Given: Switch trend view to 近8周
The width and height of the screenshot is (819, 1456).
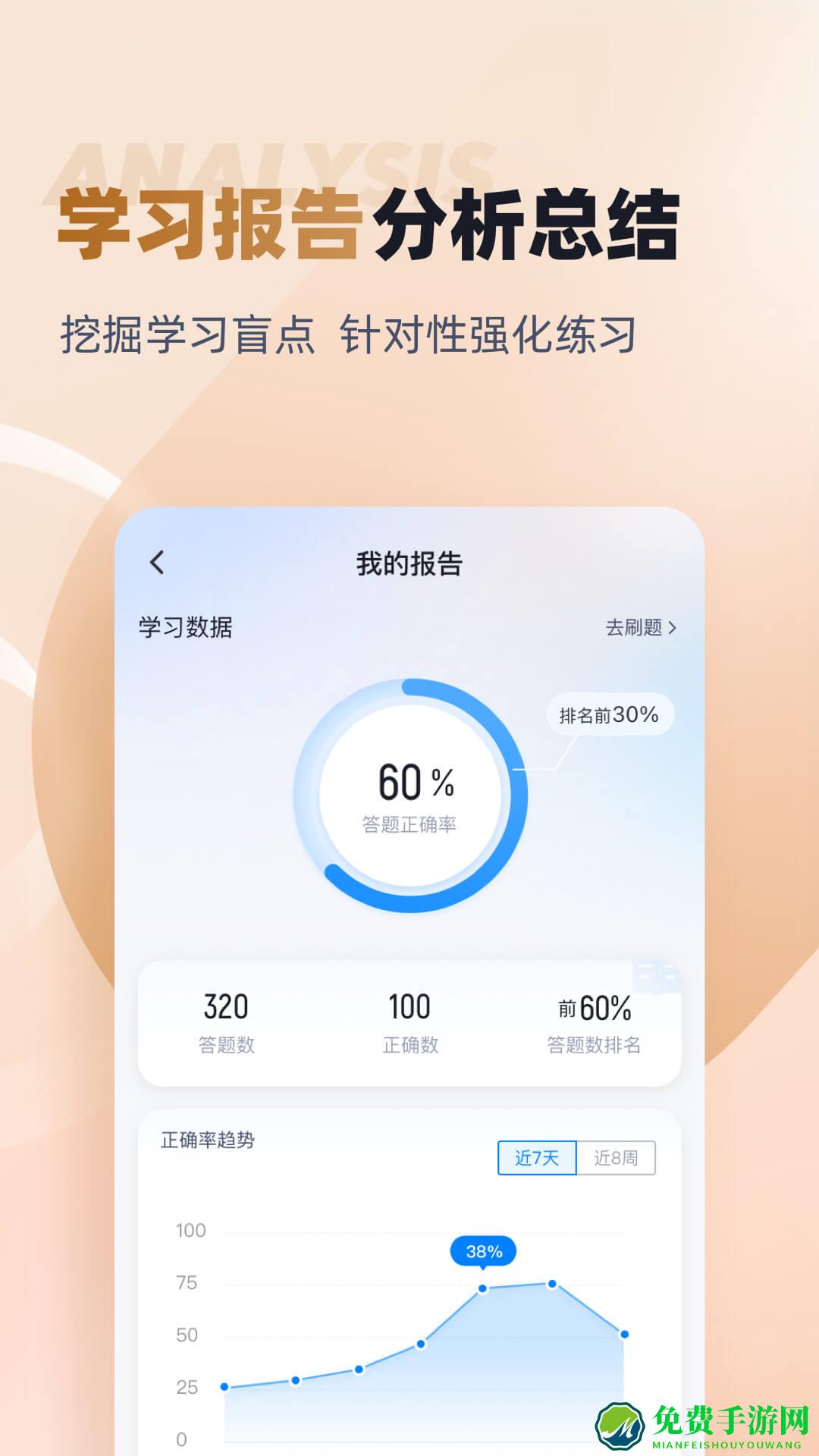Looking at the screenshot, I should pos(616,1156).
